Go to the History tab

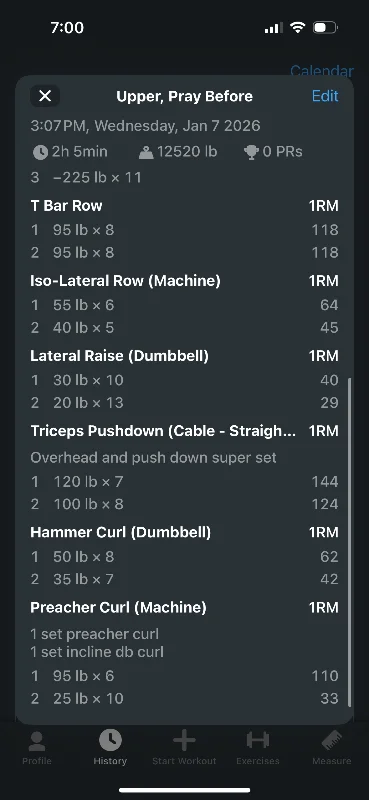[110, 747]
